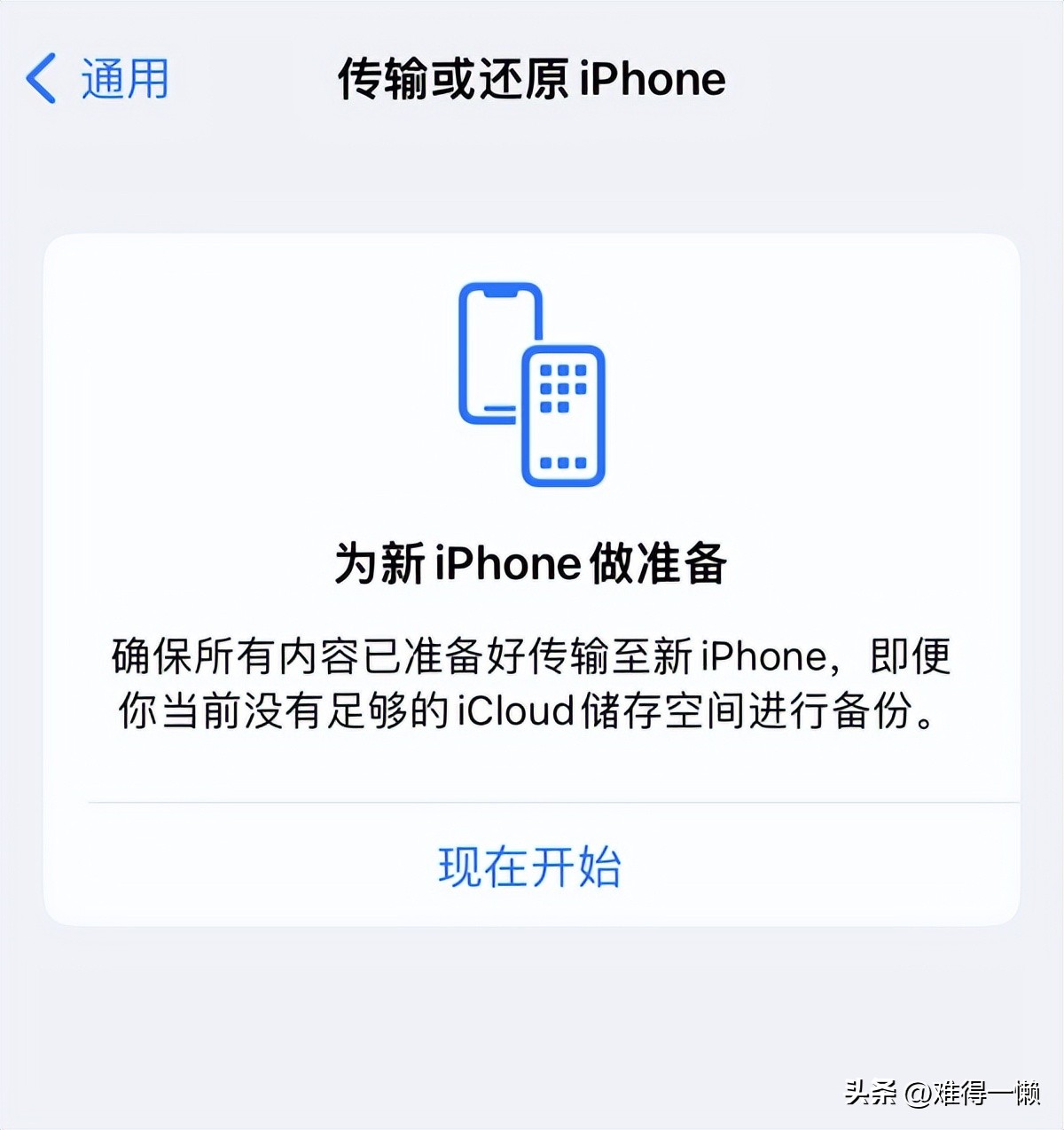Open the 通用 settings screen

(x=98, y=78)
